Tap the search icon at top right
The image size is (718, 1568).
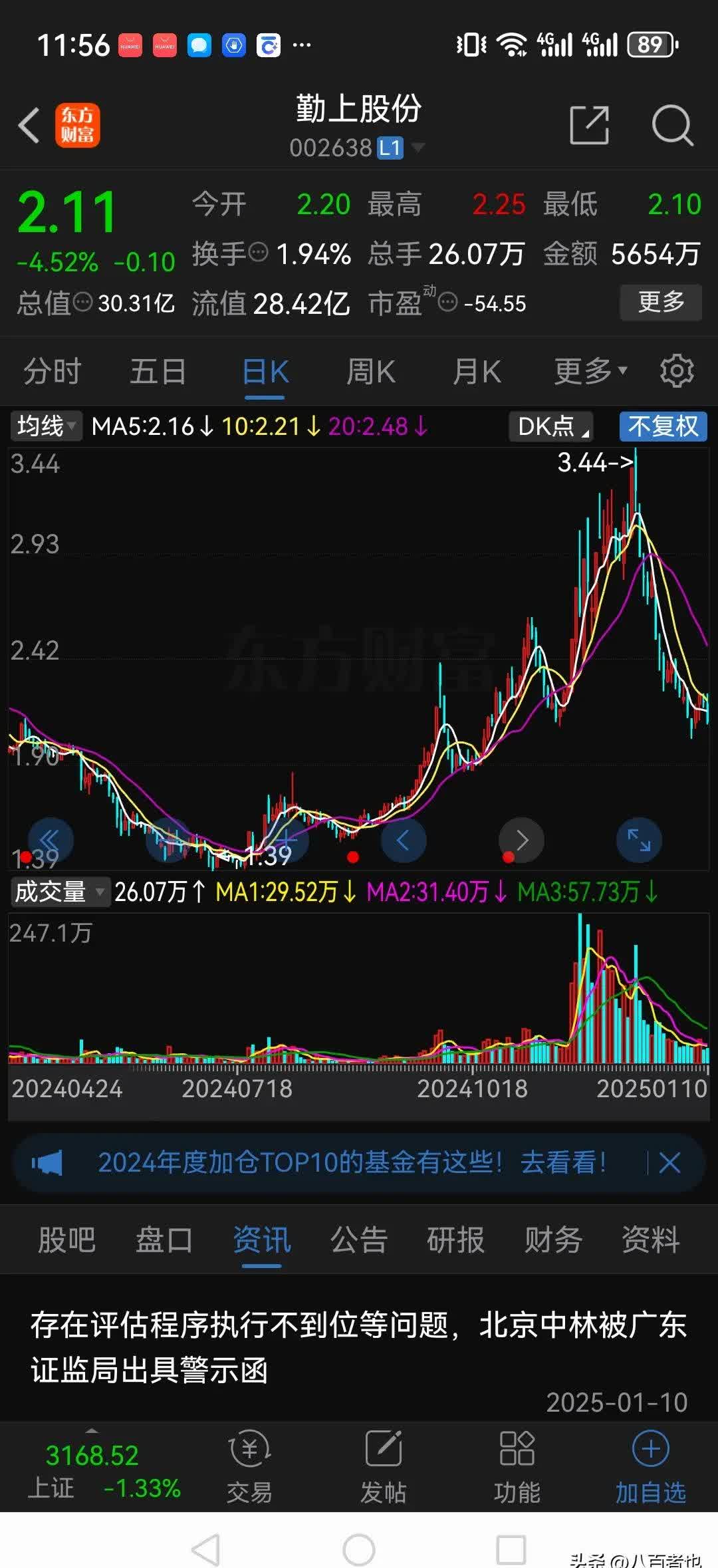[x=673, y=125]
